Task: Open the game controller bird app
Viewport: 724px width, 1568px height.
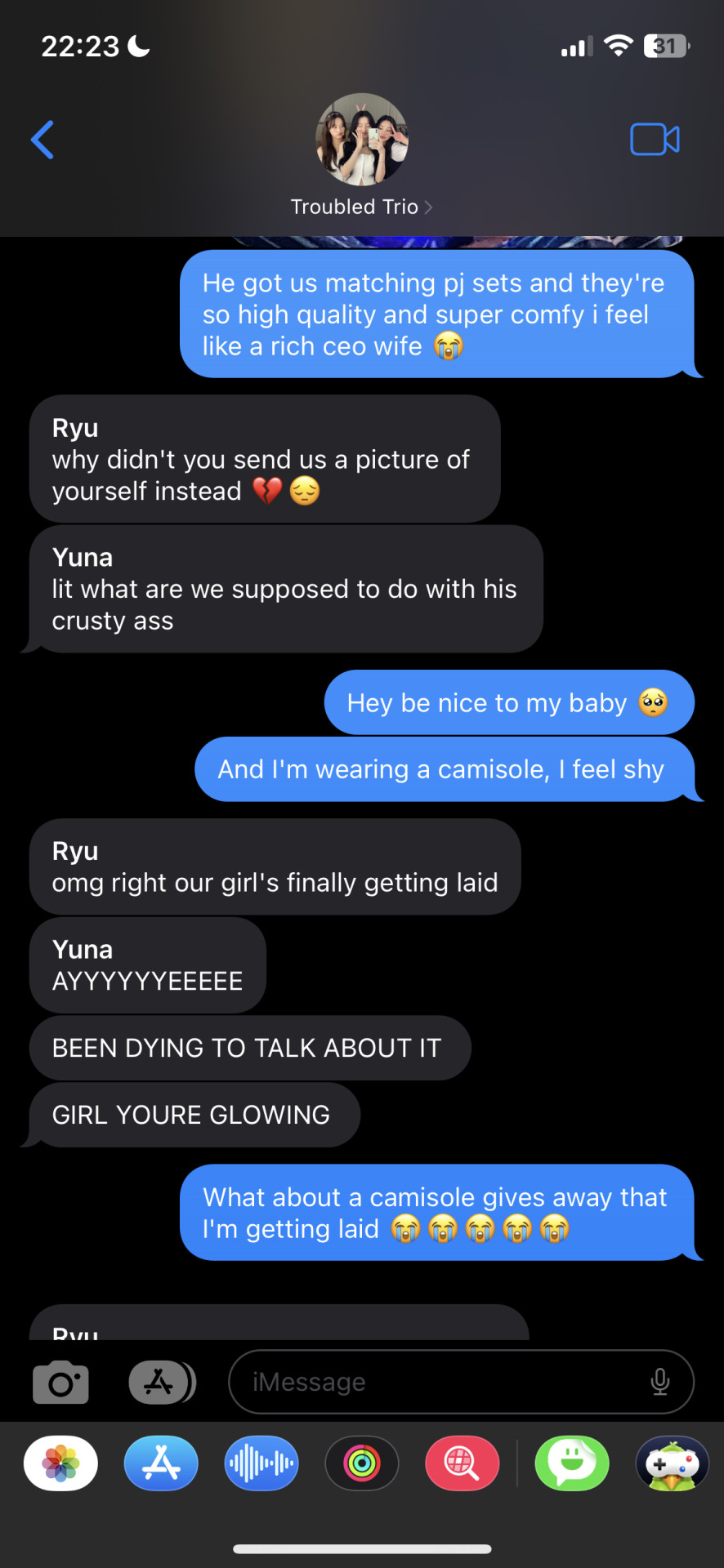Action: (x=672, y=1463)
